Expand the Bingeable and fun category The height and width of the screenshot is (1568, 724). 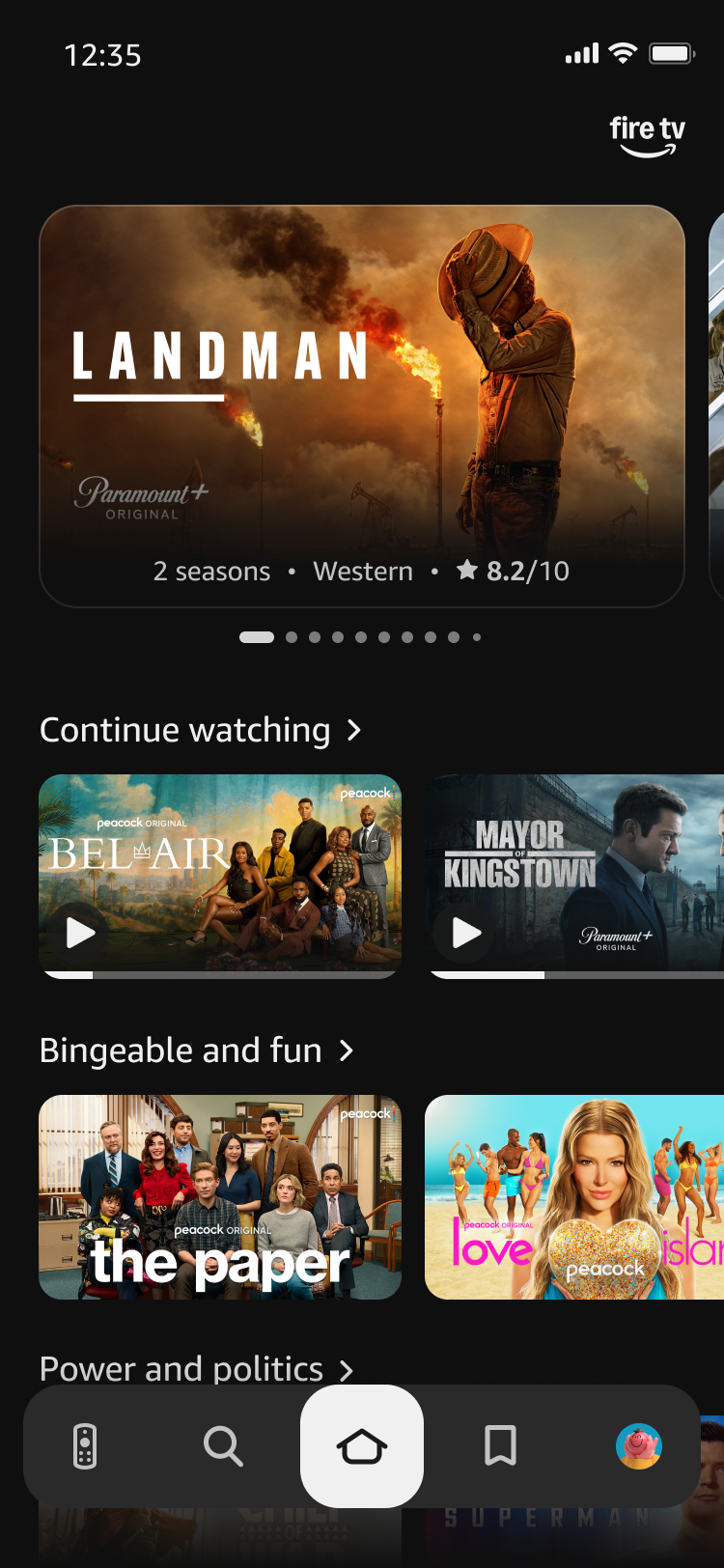pos(196,1050)
